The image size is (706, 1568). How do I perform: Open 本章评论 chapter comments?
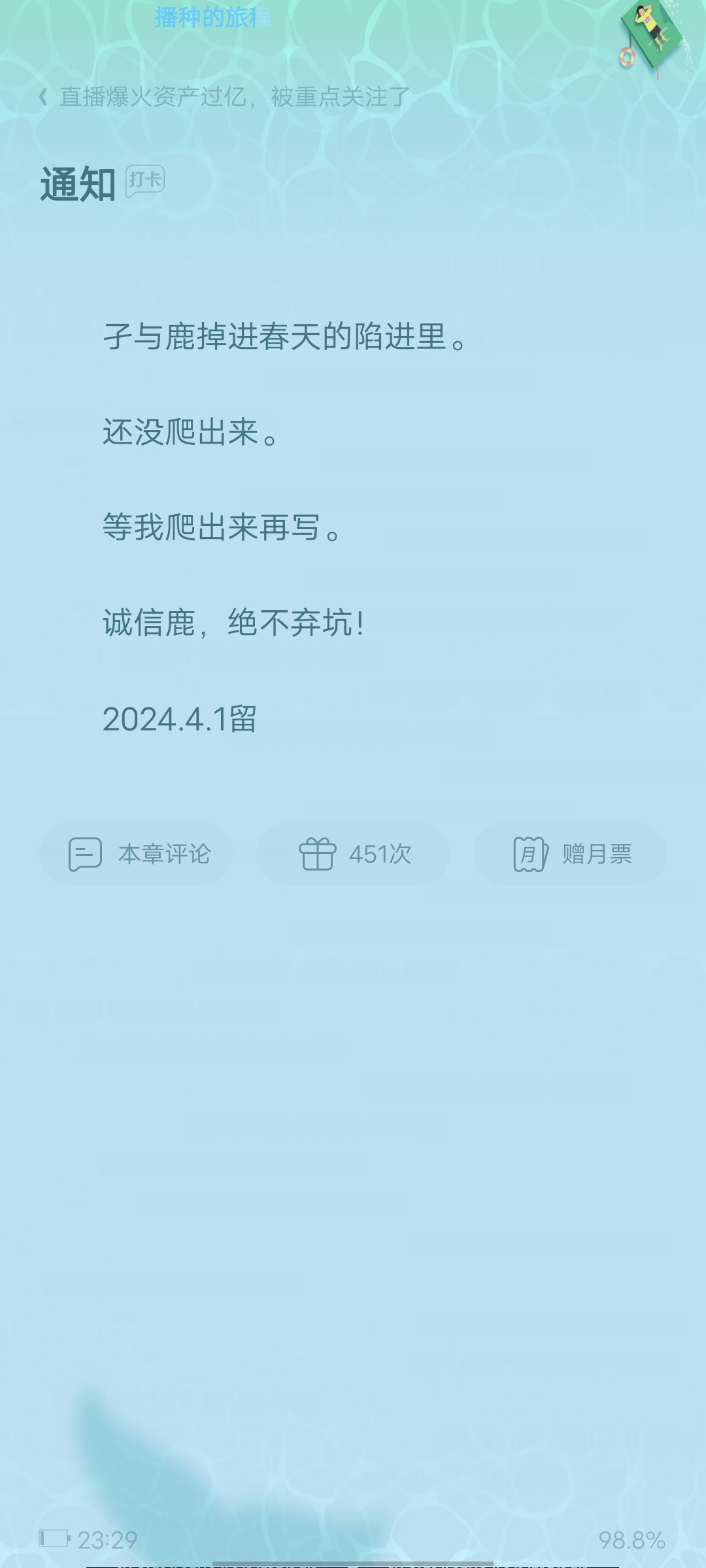click(x=136, y=854)
